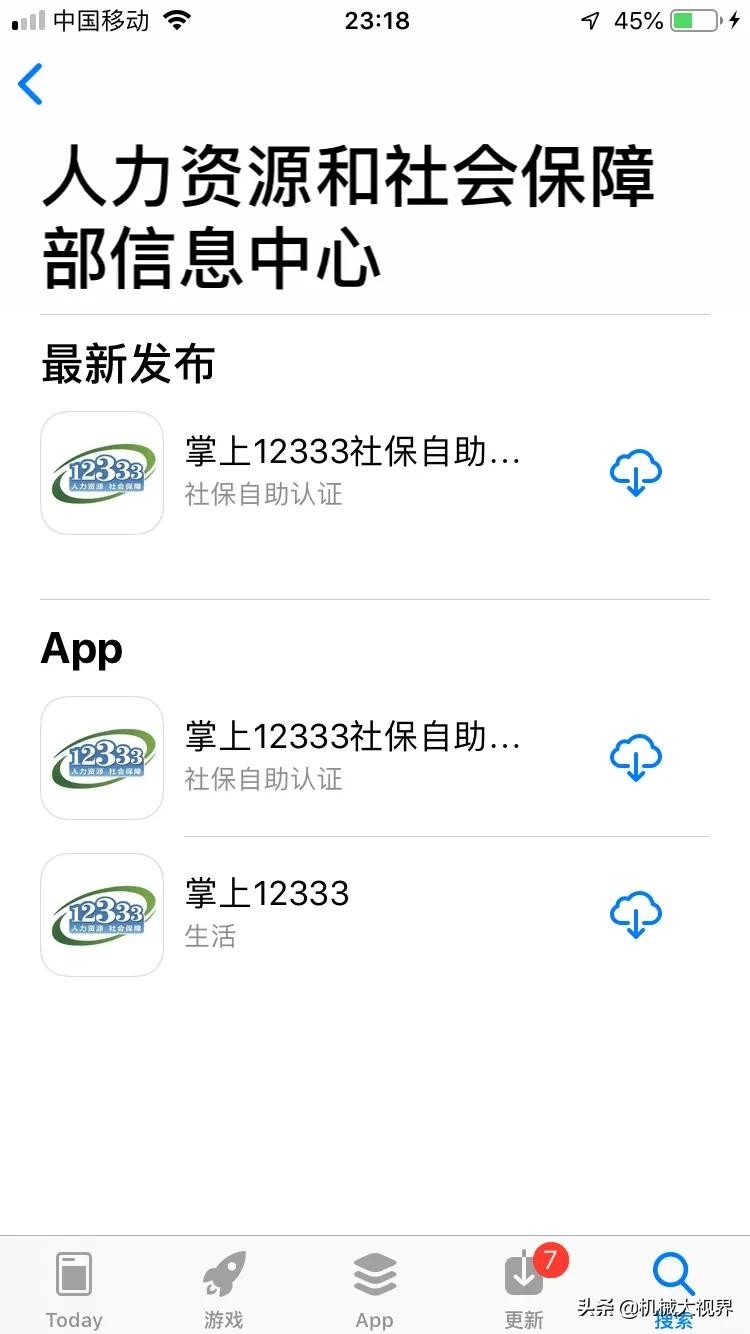
Task: Download 掌上12333社保自助 in the App section
Action: [636, 758]
